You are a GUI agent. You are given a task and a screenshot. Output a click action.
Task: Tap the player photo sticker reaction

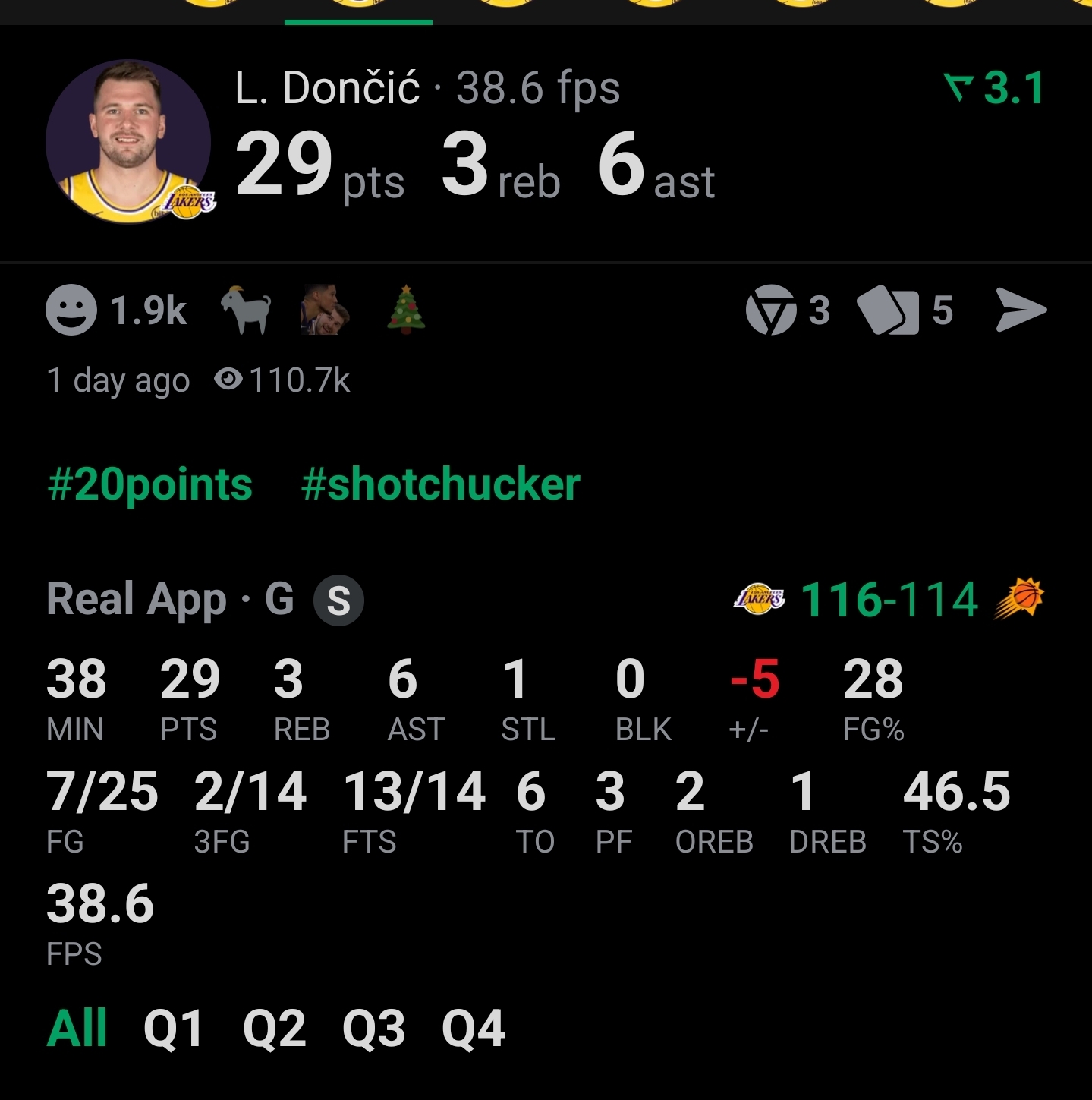coord(325,310)
